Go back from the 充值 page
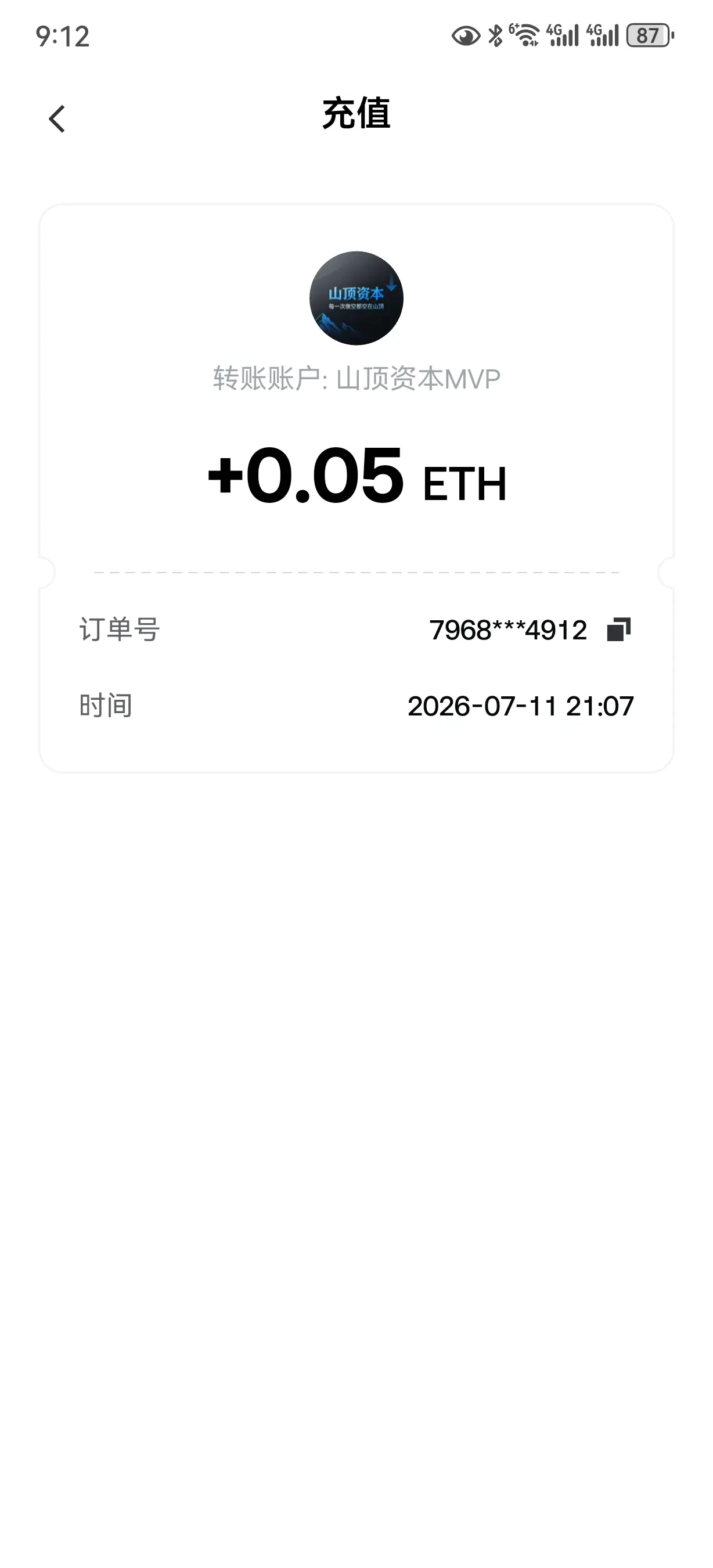 [56, 118]
